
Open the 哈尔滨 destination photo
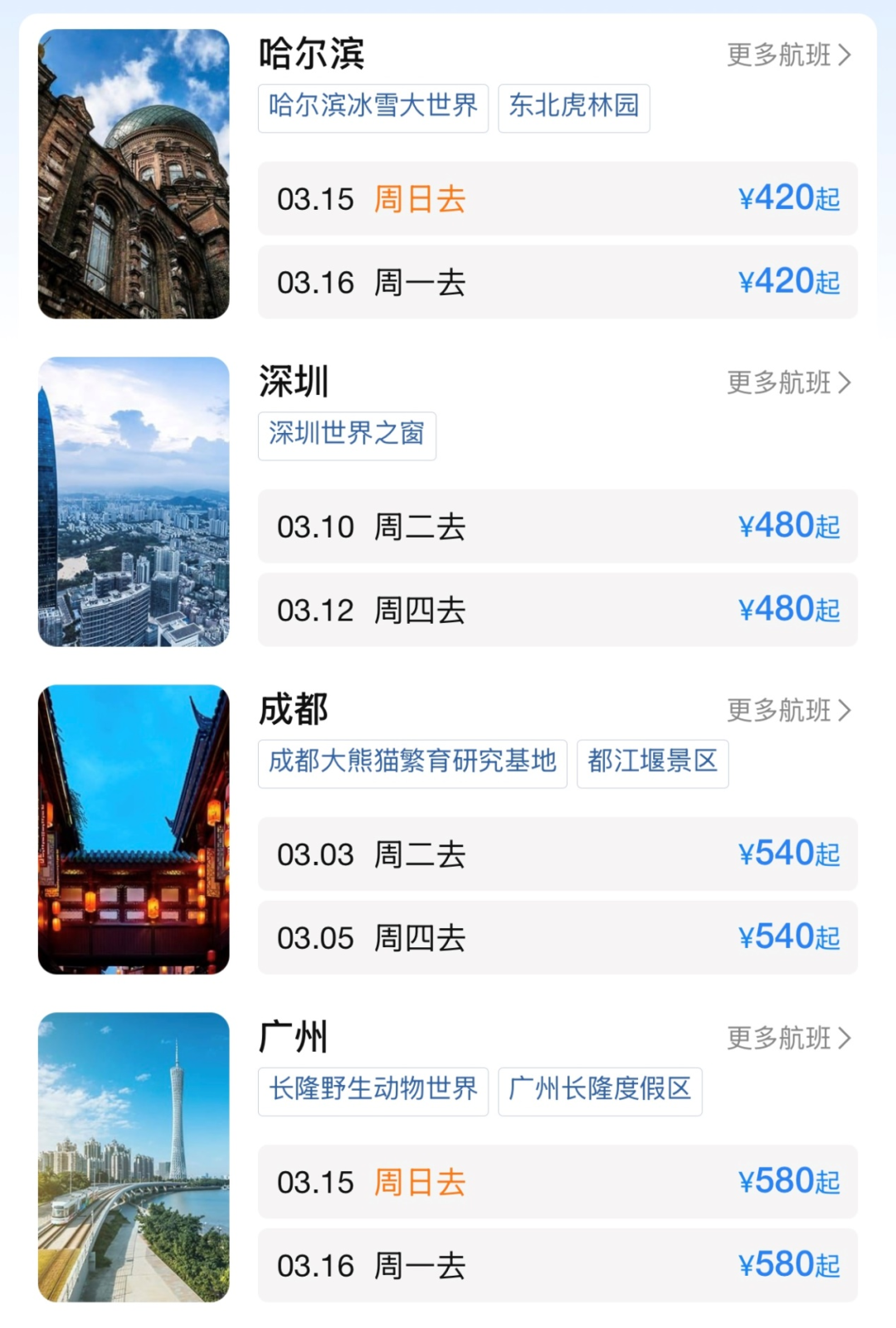pyautogui.click(x=134, y=174)
